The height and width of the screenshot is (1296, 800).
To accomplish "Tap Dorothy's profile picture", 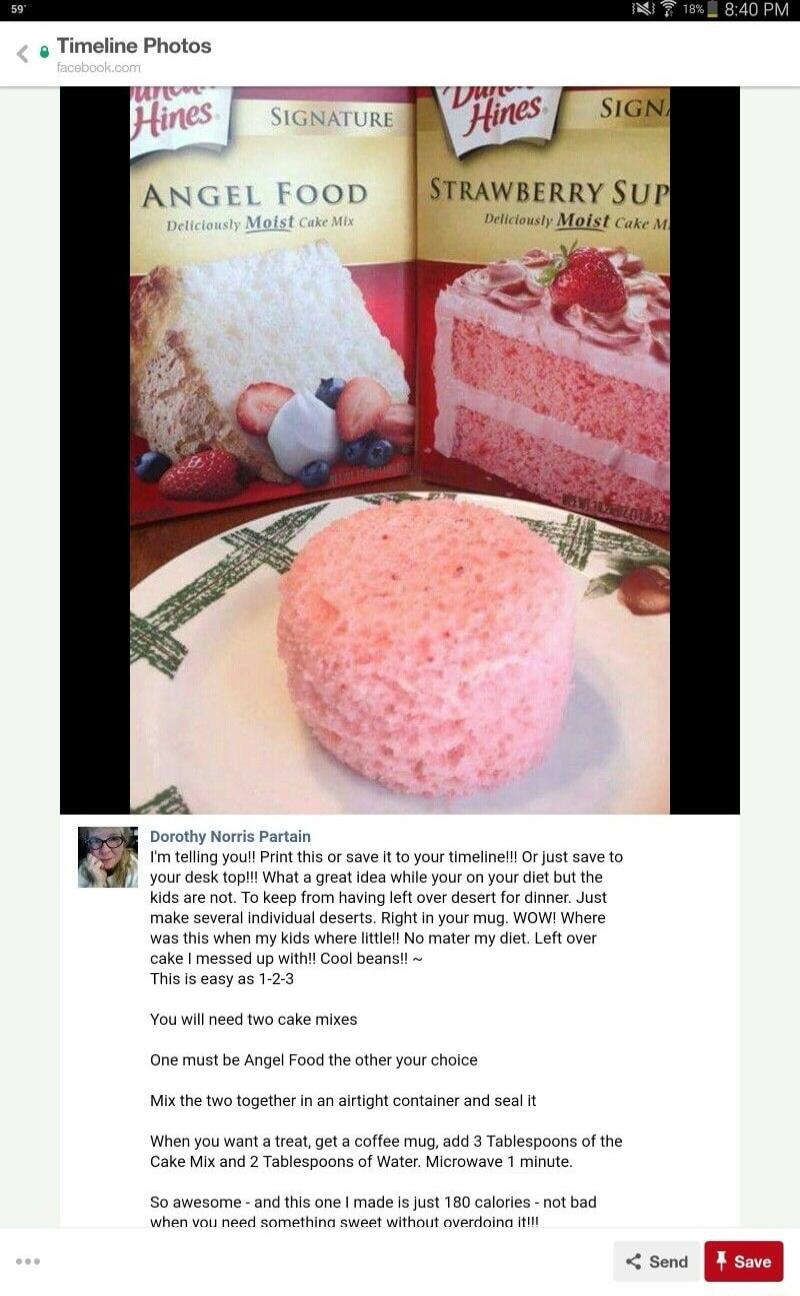I will point(108,857).
